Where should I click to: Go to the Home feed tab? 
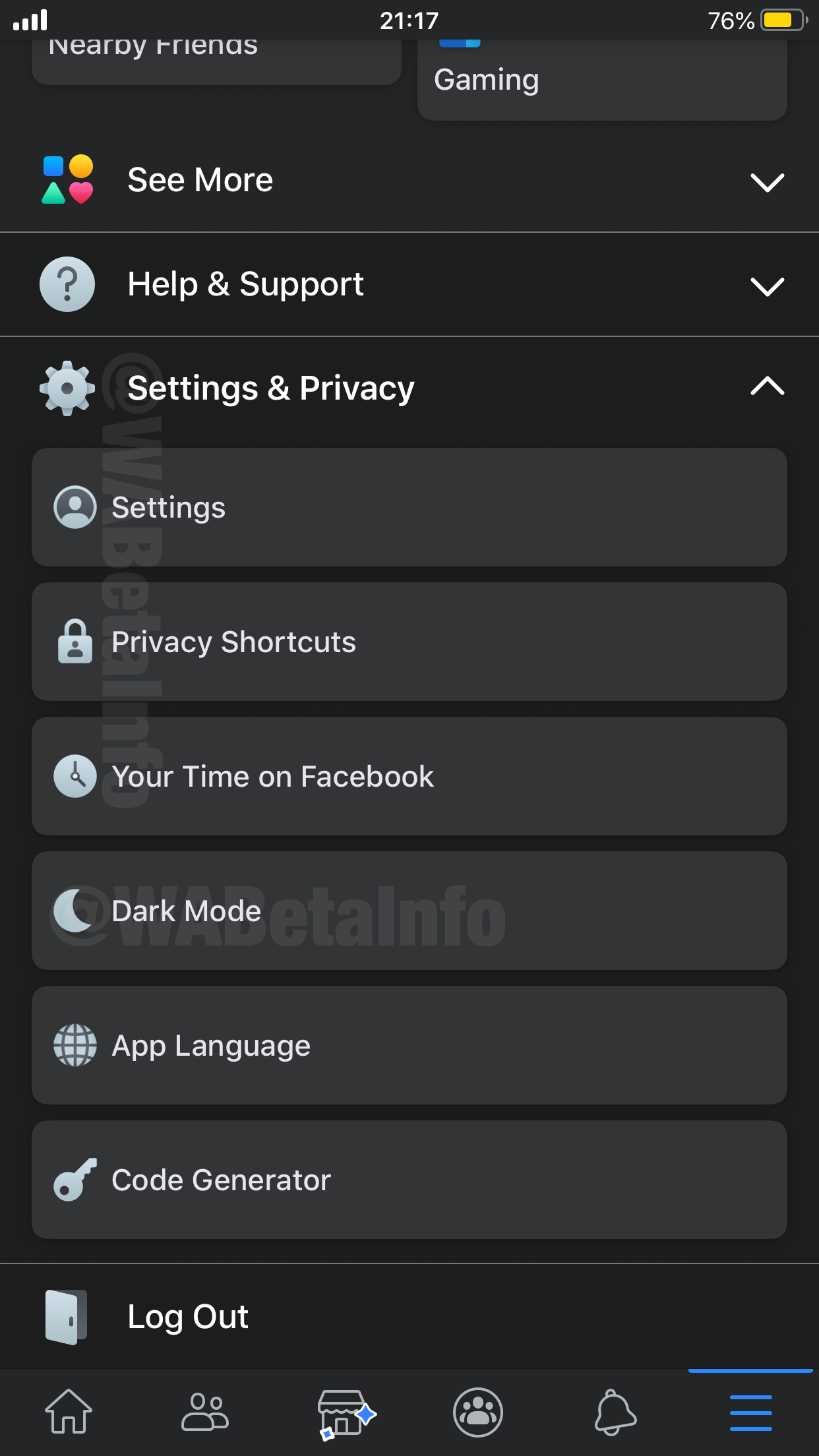[x=69, y=1412]
